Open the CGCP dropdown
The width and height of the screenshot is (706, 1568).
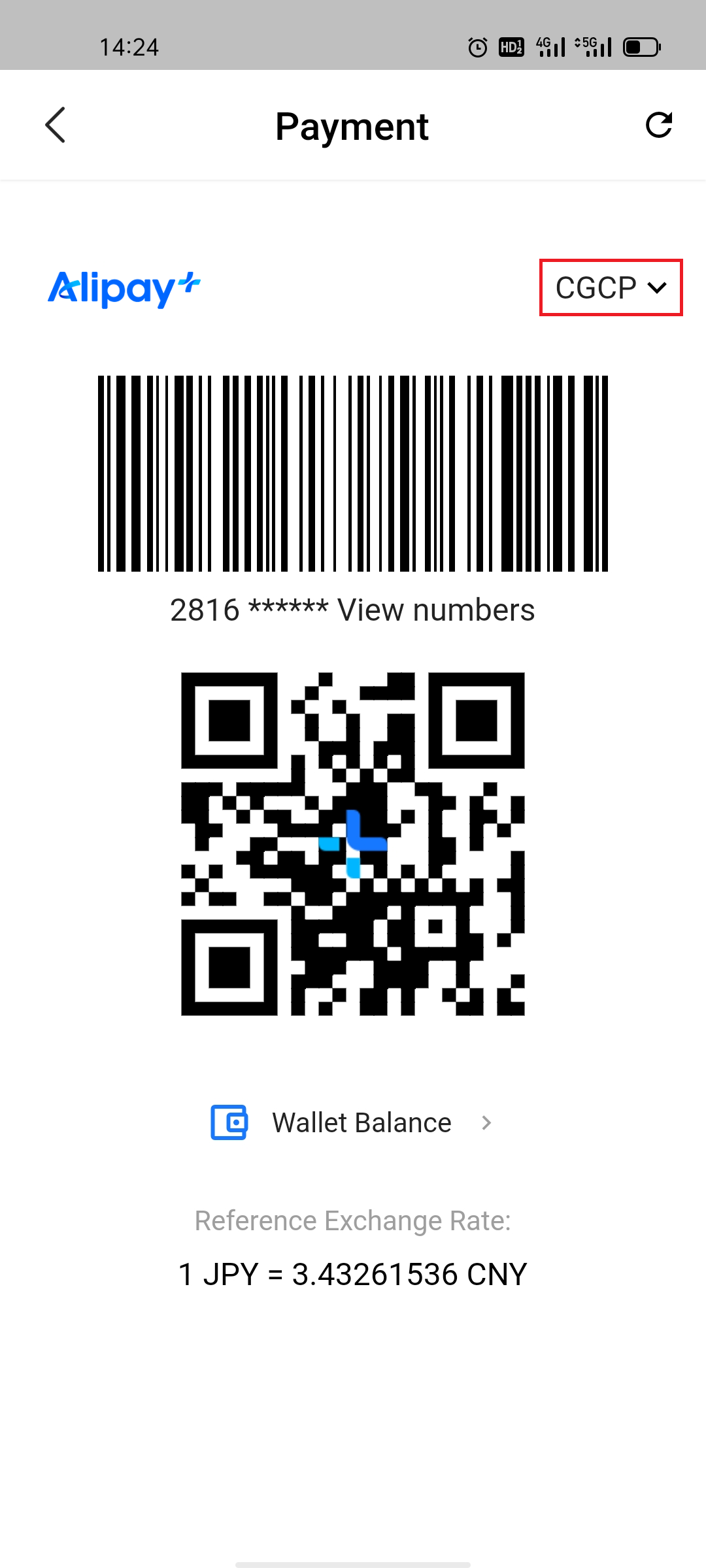coord(611,287)
